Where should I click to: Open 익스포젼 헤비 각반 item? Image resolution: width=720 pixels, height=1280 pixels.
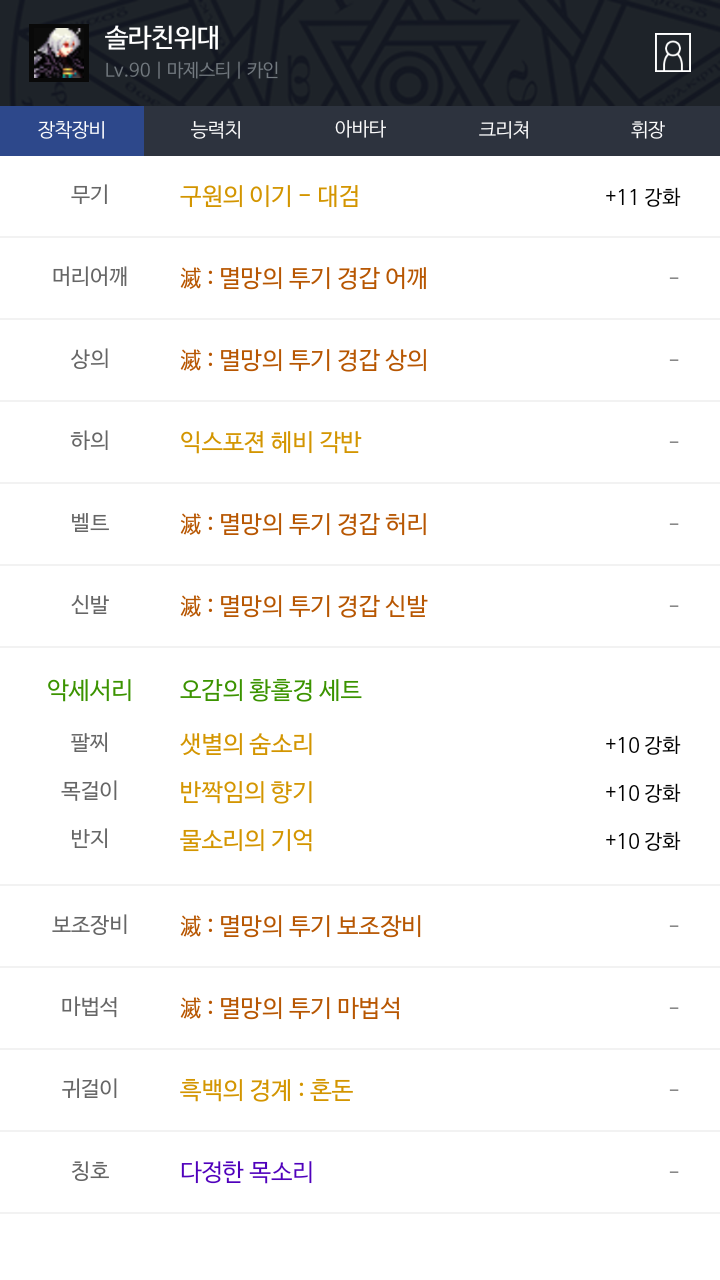tap(270, 442)
